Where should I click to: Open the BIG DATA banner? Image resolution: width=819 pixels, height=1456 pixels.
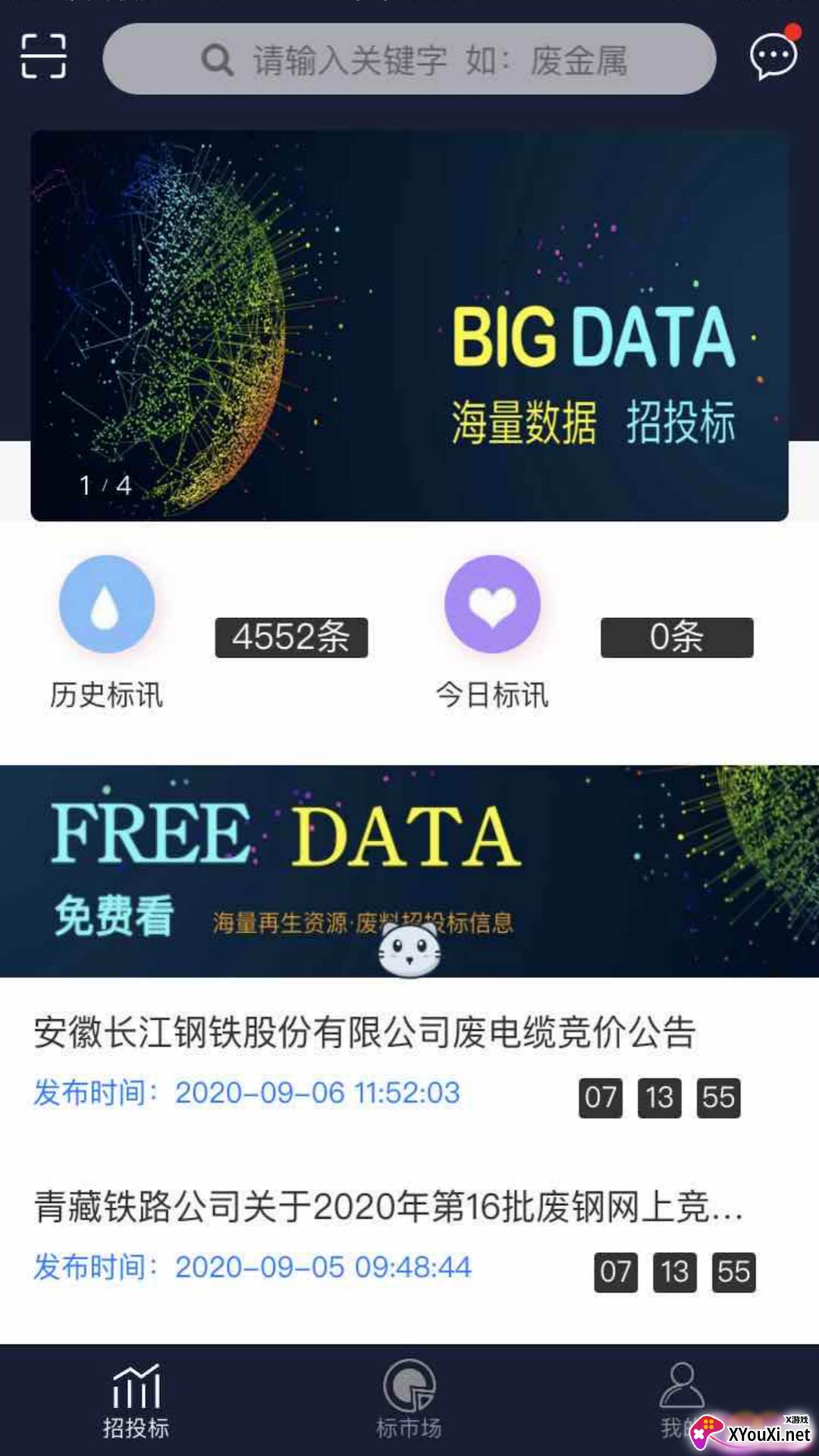[409, 326]
